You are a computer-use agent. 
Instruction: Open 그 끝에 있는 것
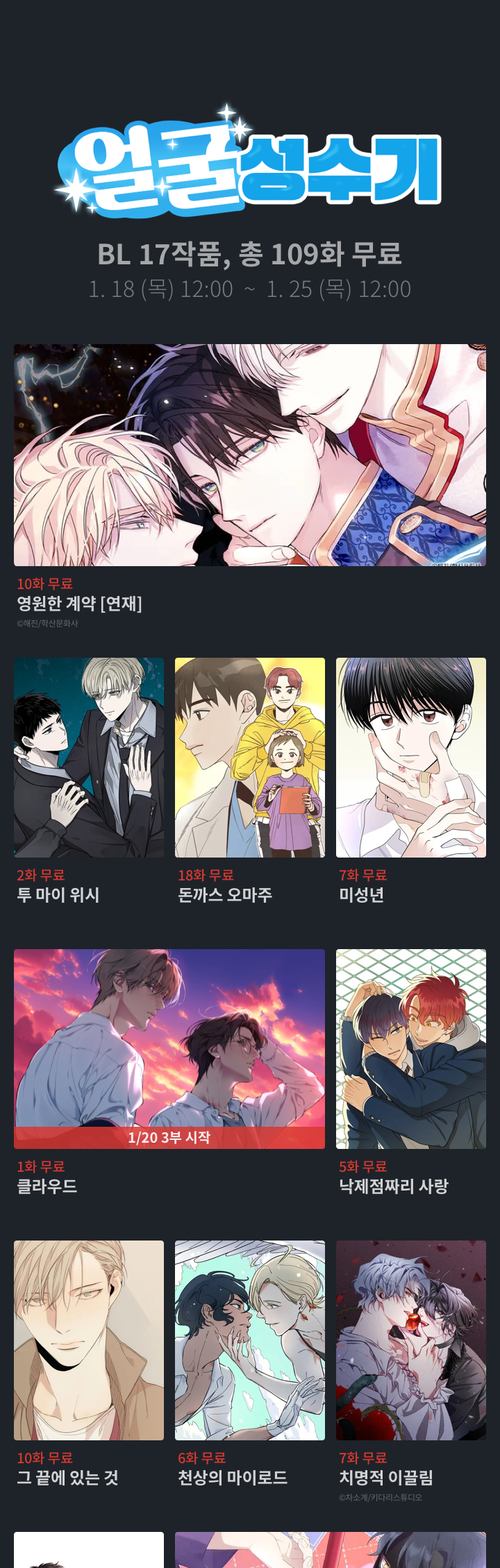coord(89,1340)
